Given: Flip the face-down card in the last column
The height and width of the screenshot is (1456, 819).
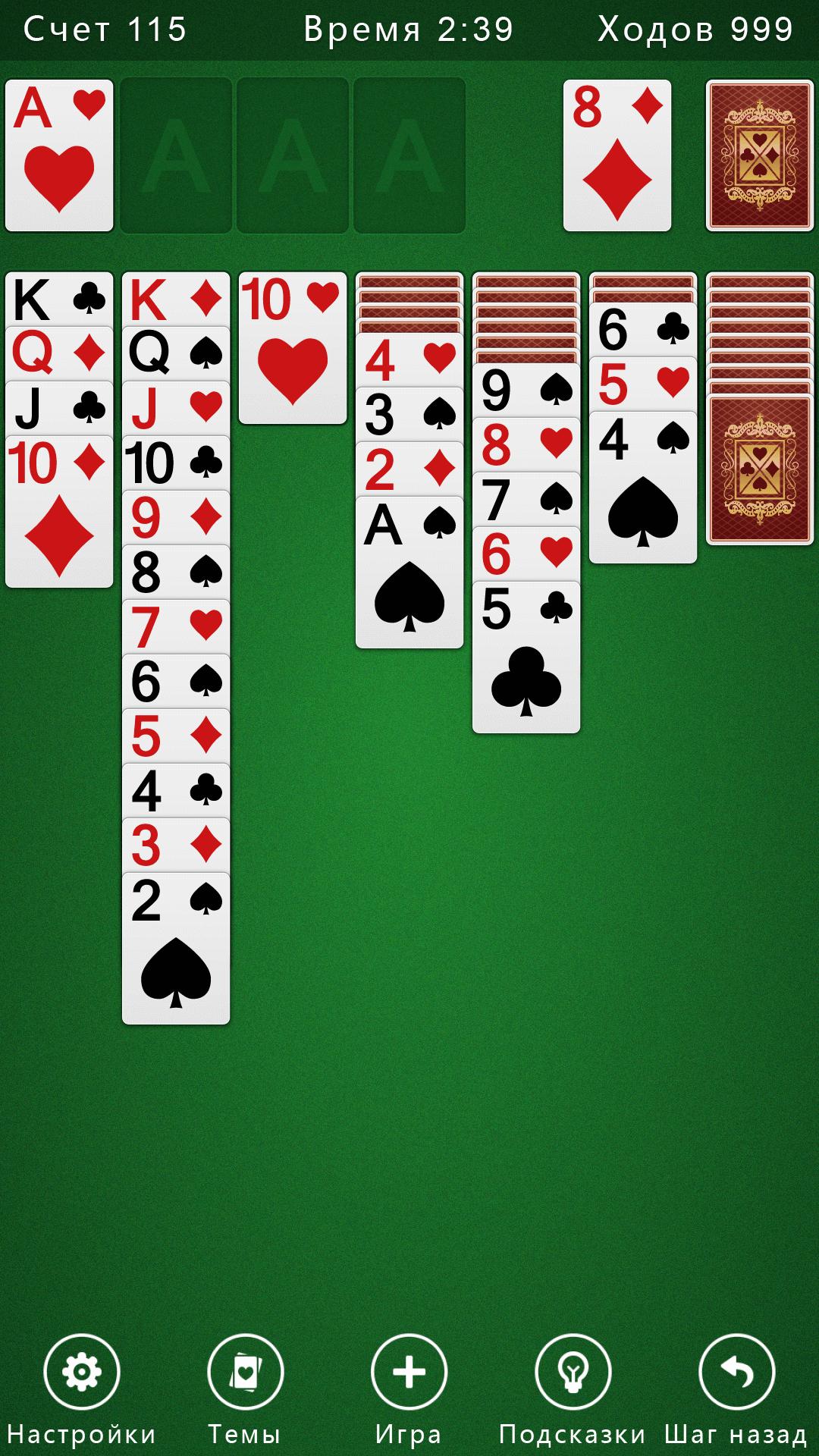Looking at the screenshot, I should point(759,470).
